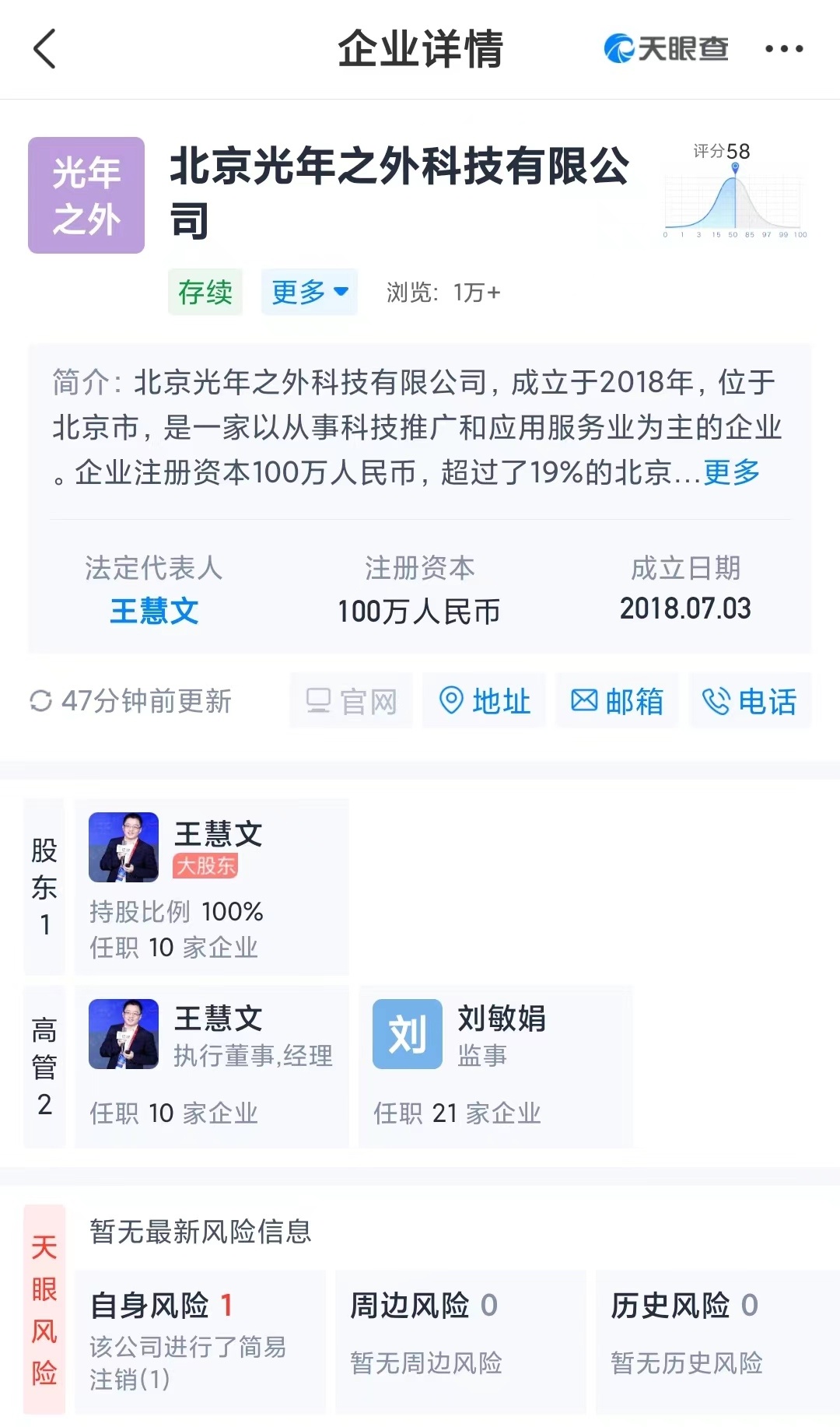Open the three-dot overflow menu
Viewport: 840px width, 1427px height.
[783, 49]
